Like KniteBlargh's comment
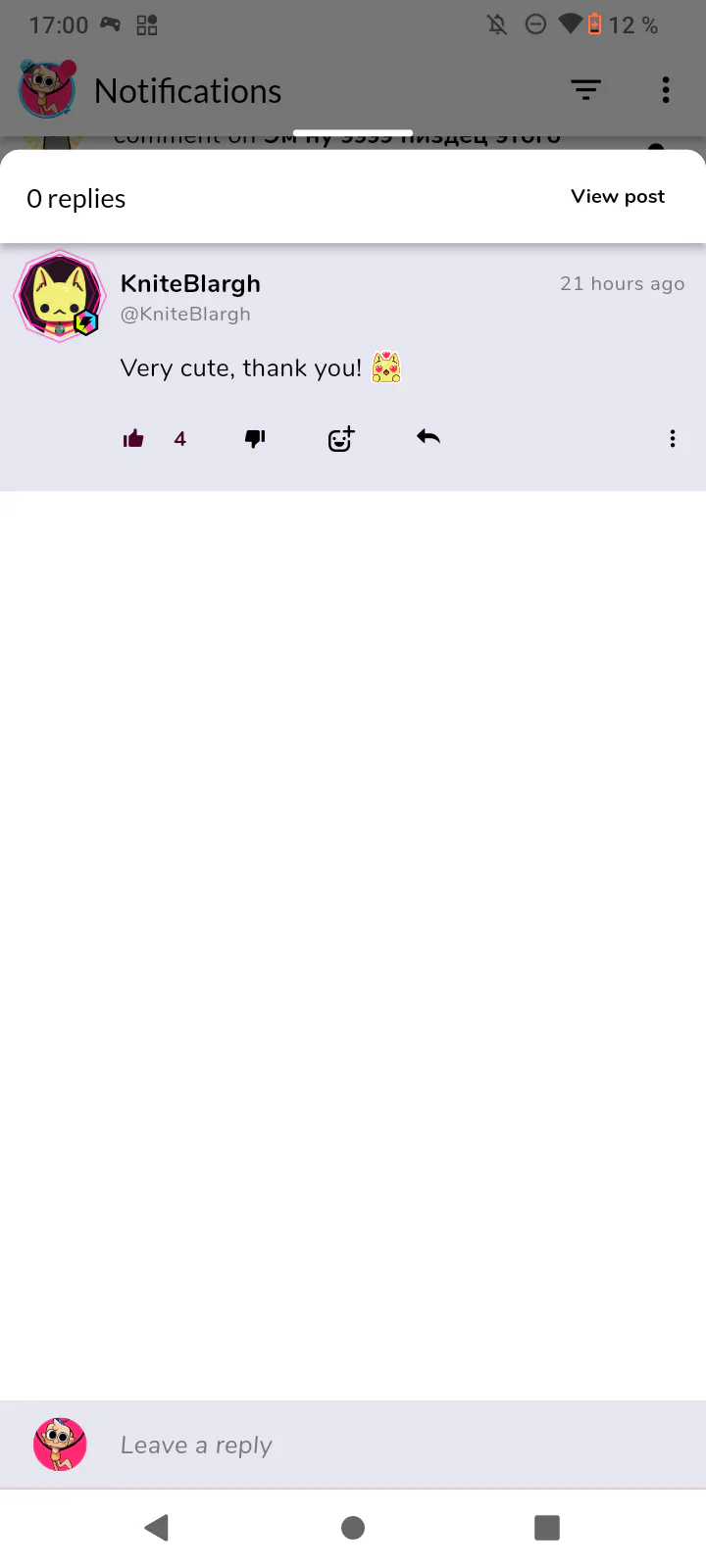The width and height of the screenshot is (706, 1568). pos(133,438)
